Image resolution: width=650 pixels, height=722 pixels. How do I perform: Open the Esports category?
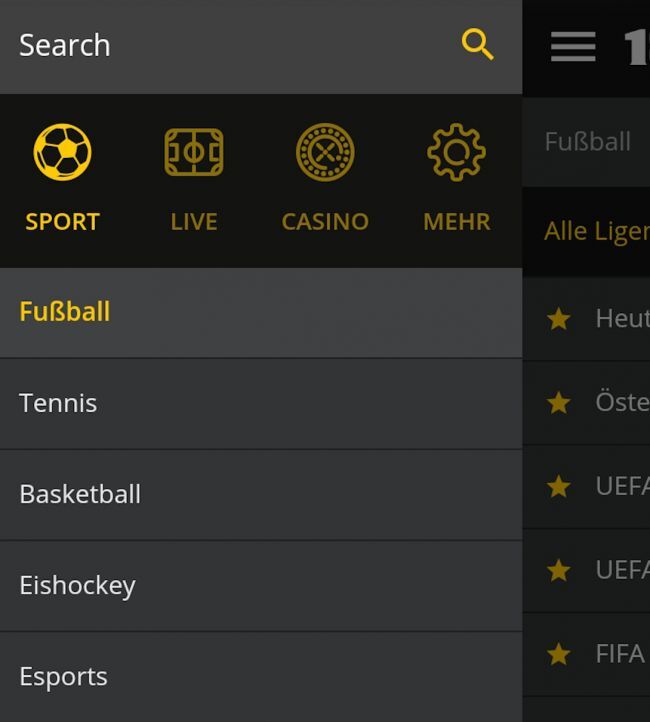[x=260, y=676]
